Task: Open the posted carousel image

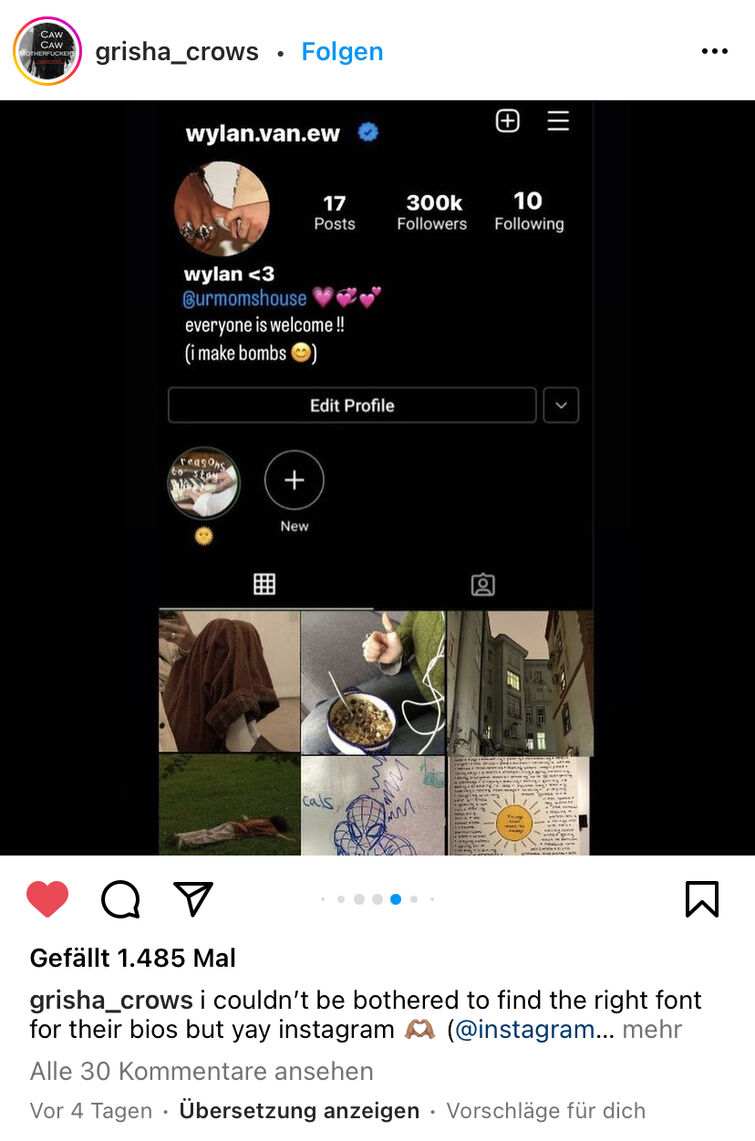Action: (377, 478)
